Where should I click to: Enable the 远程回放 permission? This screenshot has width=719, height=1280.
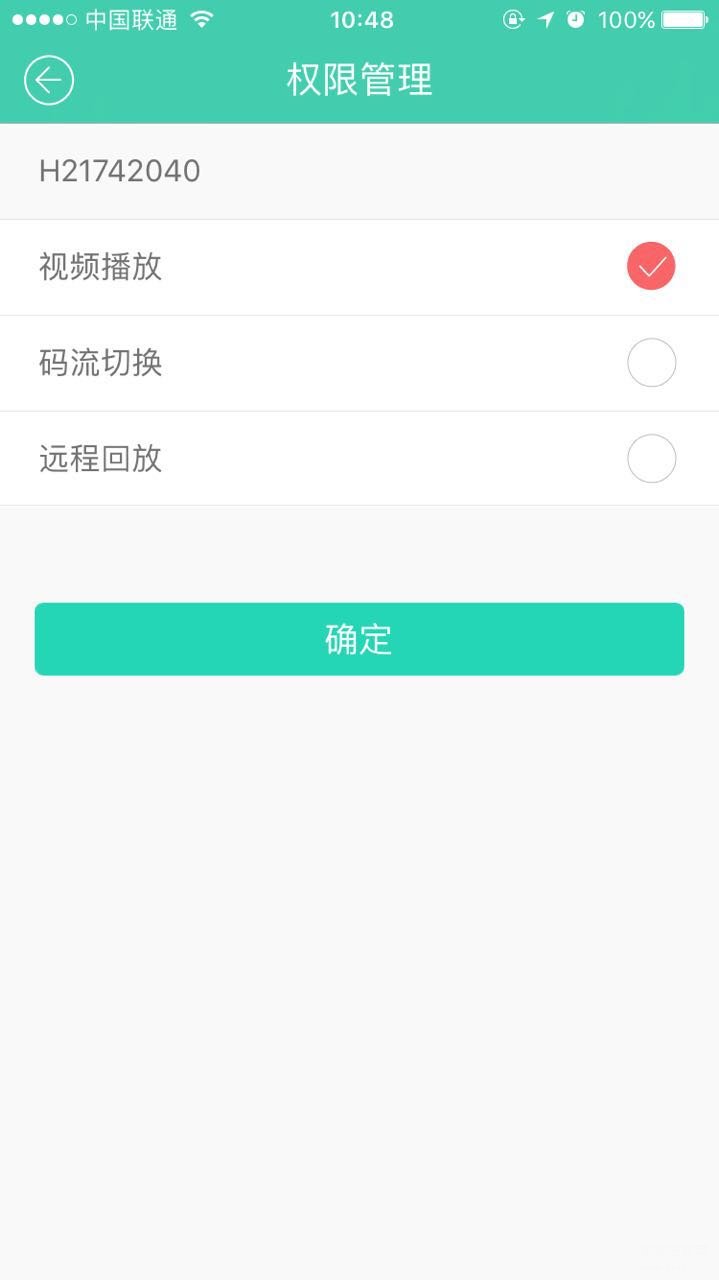651,459
